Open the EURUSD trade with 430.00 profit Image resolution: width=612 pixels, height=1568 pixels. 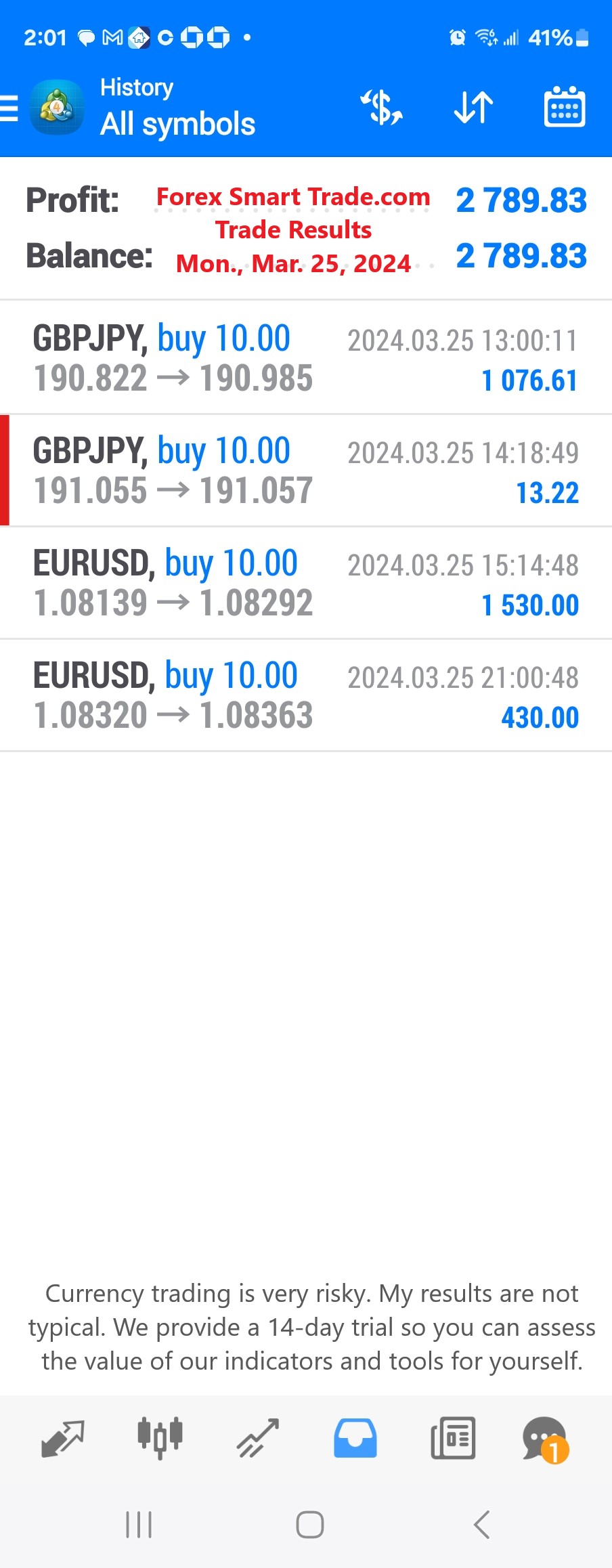(x=306, y=695)
